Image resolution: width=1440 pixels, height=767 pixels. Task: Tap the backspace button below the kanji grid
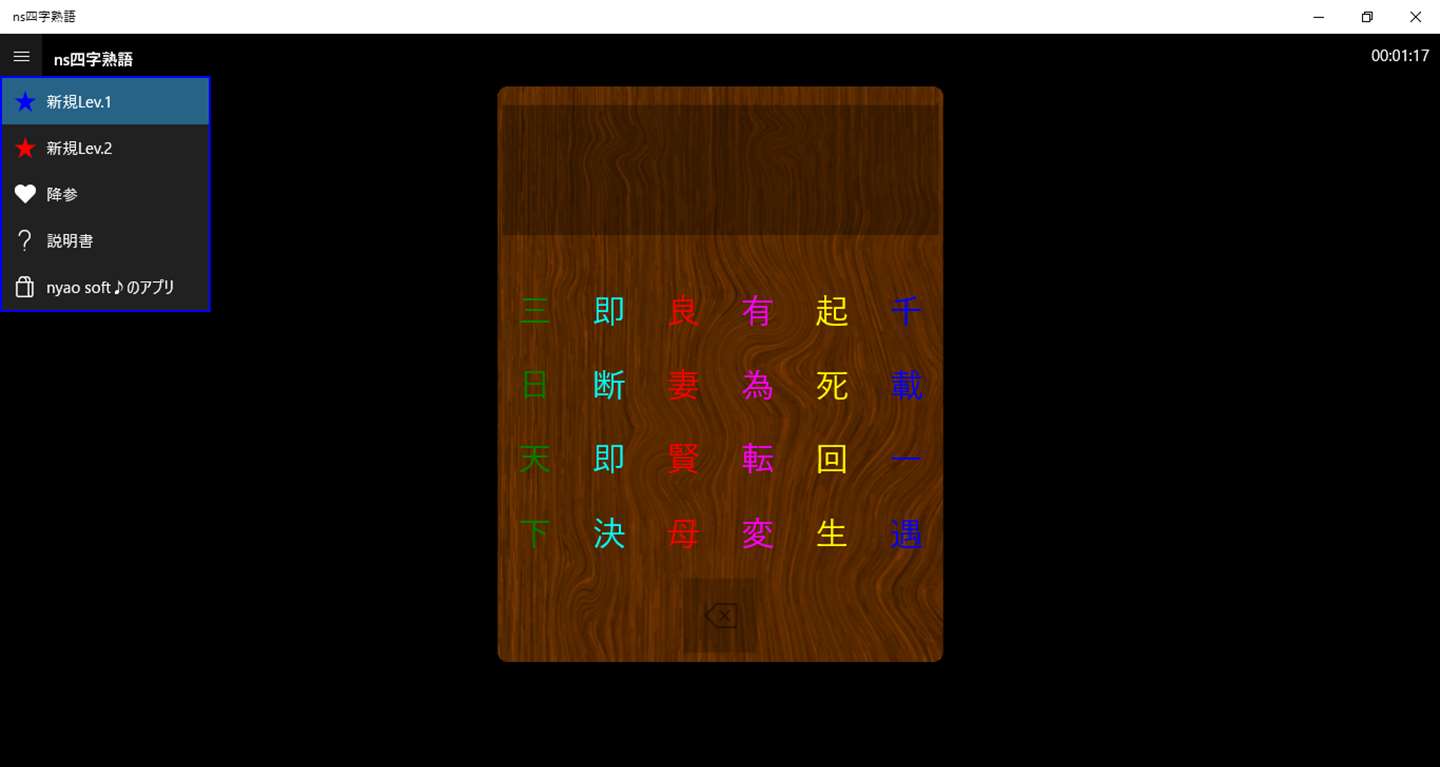[x=720, y=615]
